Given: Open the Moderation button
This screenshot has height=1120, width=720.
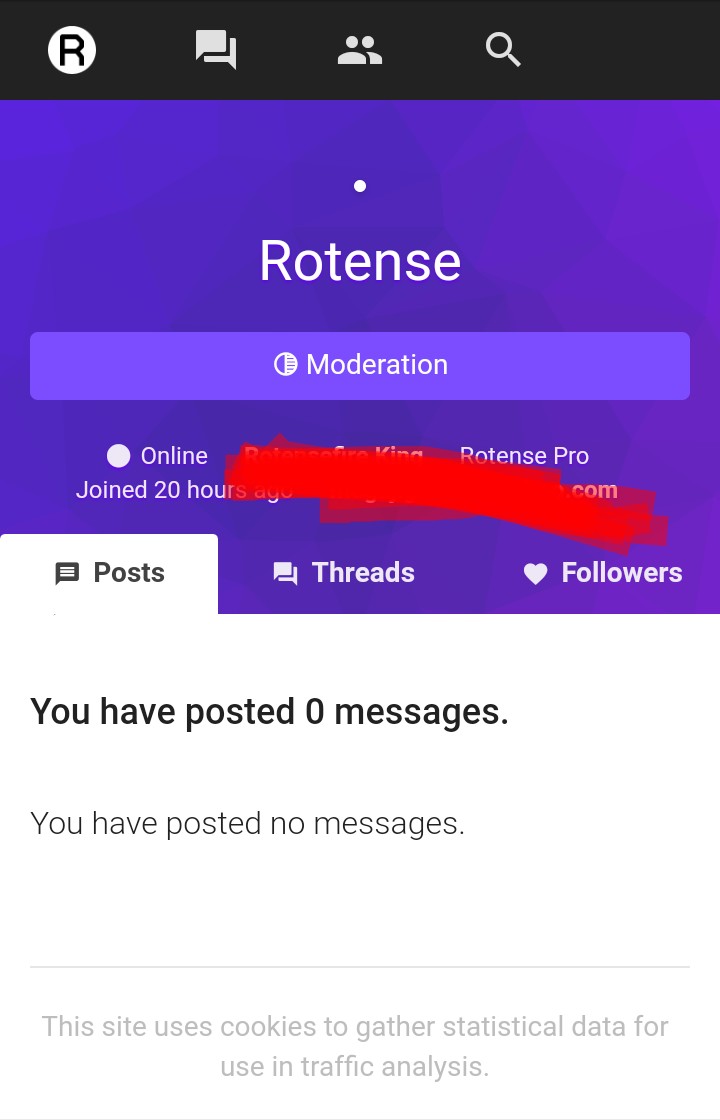Looking at the screenshot, I should pos(360,365).
